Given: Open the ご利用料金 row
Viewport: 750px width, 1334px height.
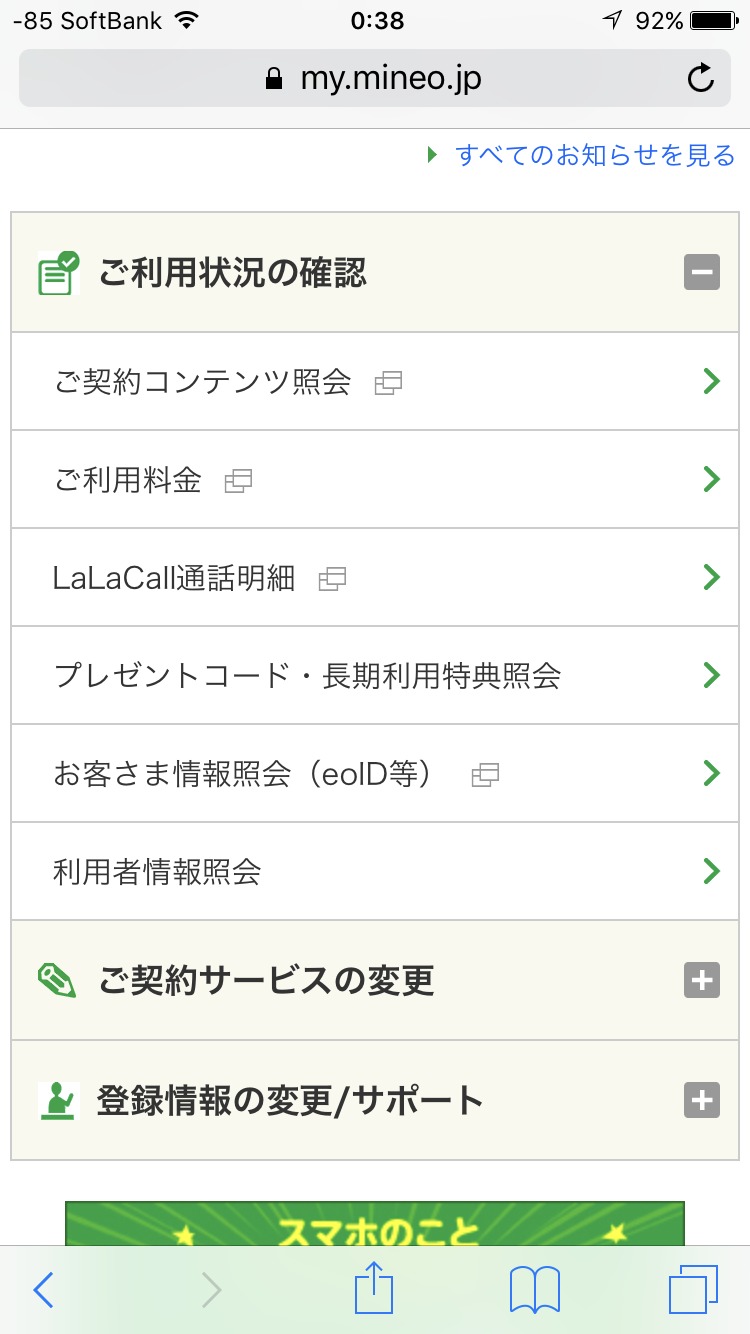Looking at the screenshot, I should pos(375,480).
